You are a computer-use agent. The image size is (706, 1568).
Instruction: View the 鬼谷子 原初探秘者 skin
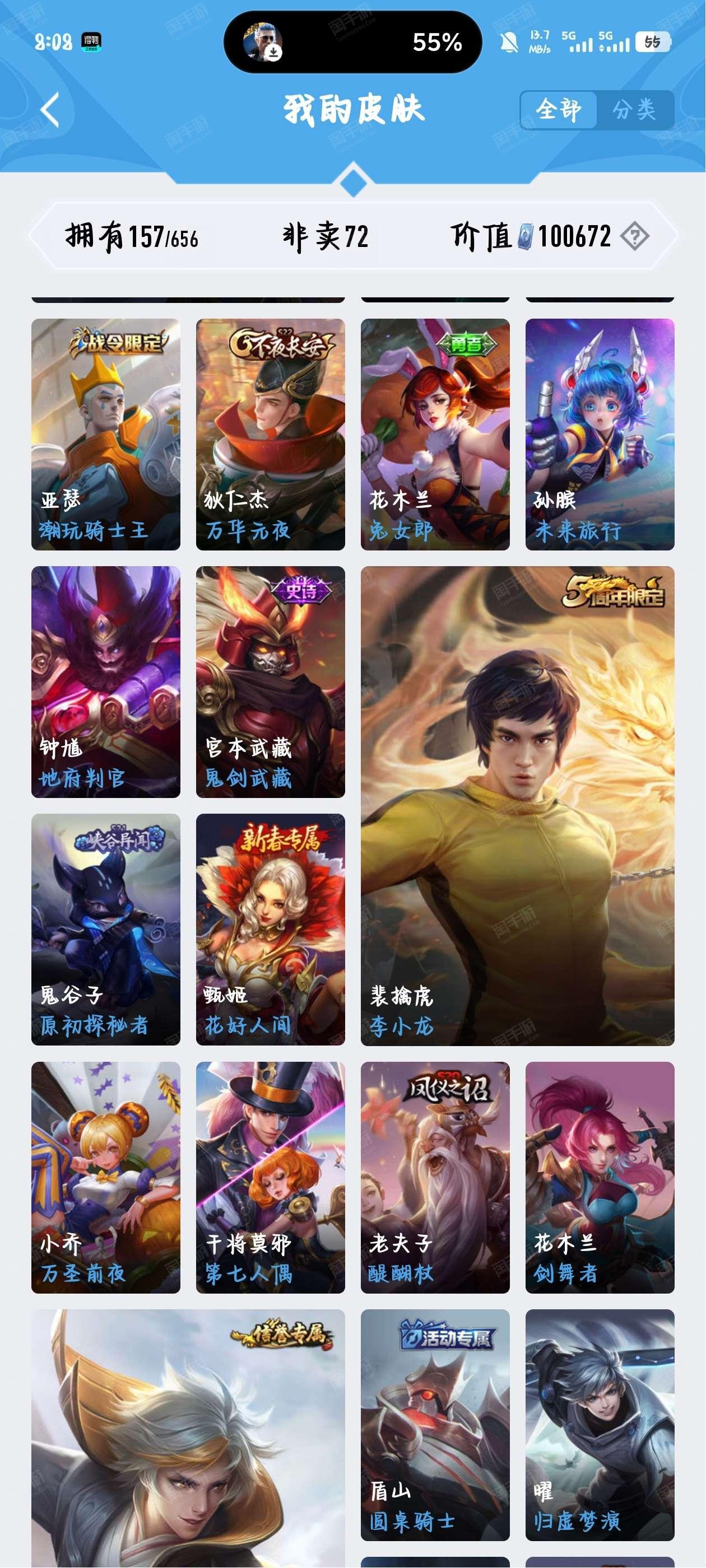pos(106,930)
